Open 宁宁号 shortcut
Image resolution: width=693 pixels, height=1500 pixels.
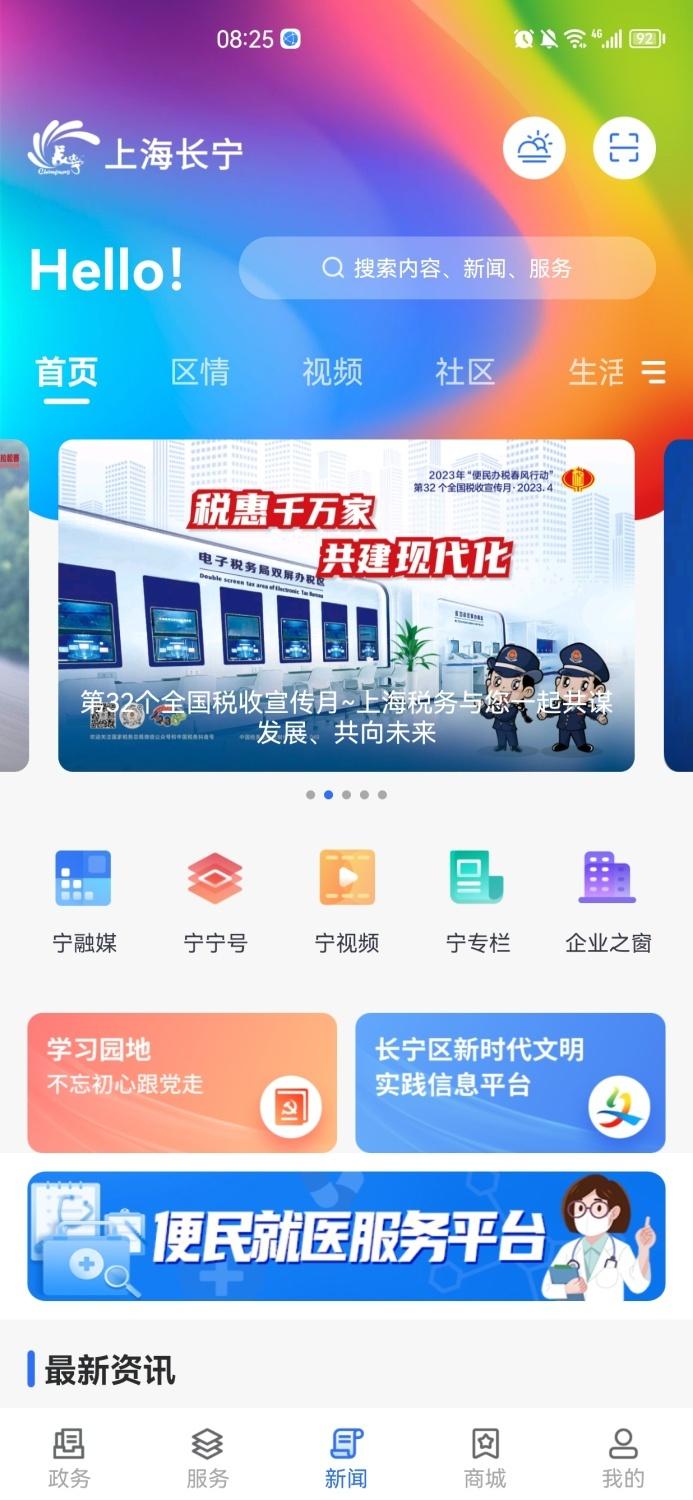[215, 900]
